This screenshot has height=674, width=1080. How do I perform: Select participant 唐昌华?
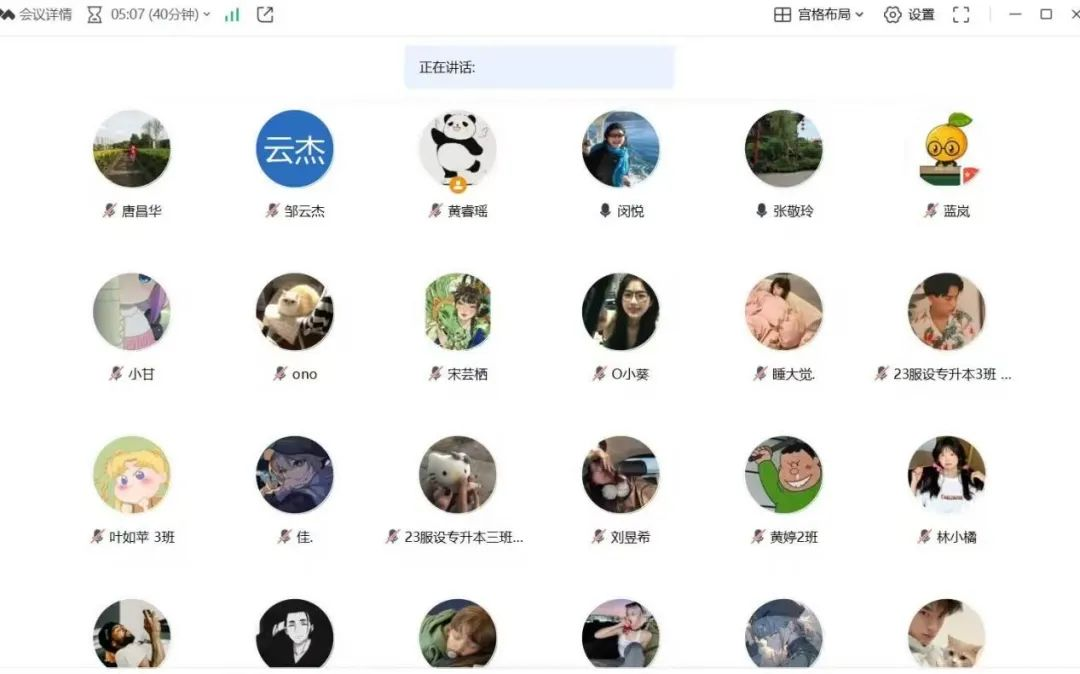(x=132, y=150)
